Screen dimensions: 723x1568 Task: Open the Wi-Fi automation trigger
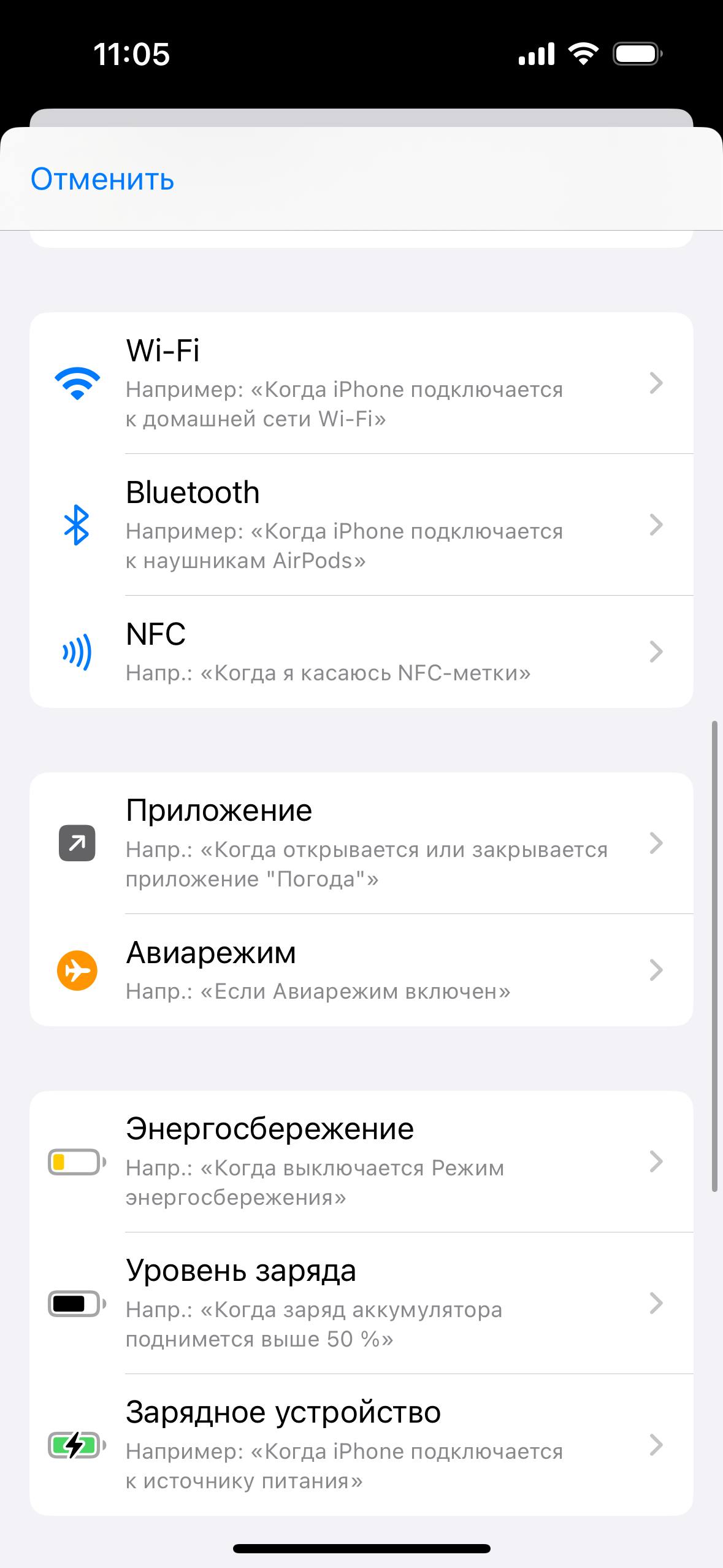(x=361, y=383)
